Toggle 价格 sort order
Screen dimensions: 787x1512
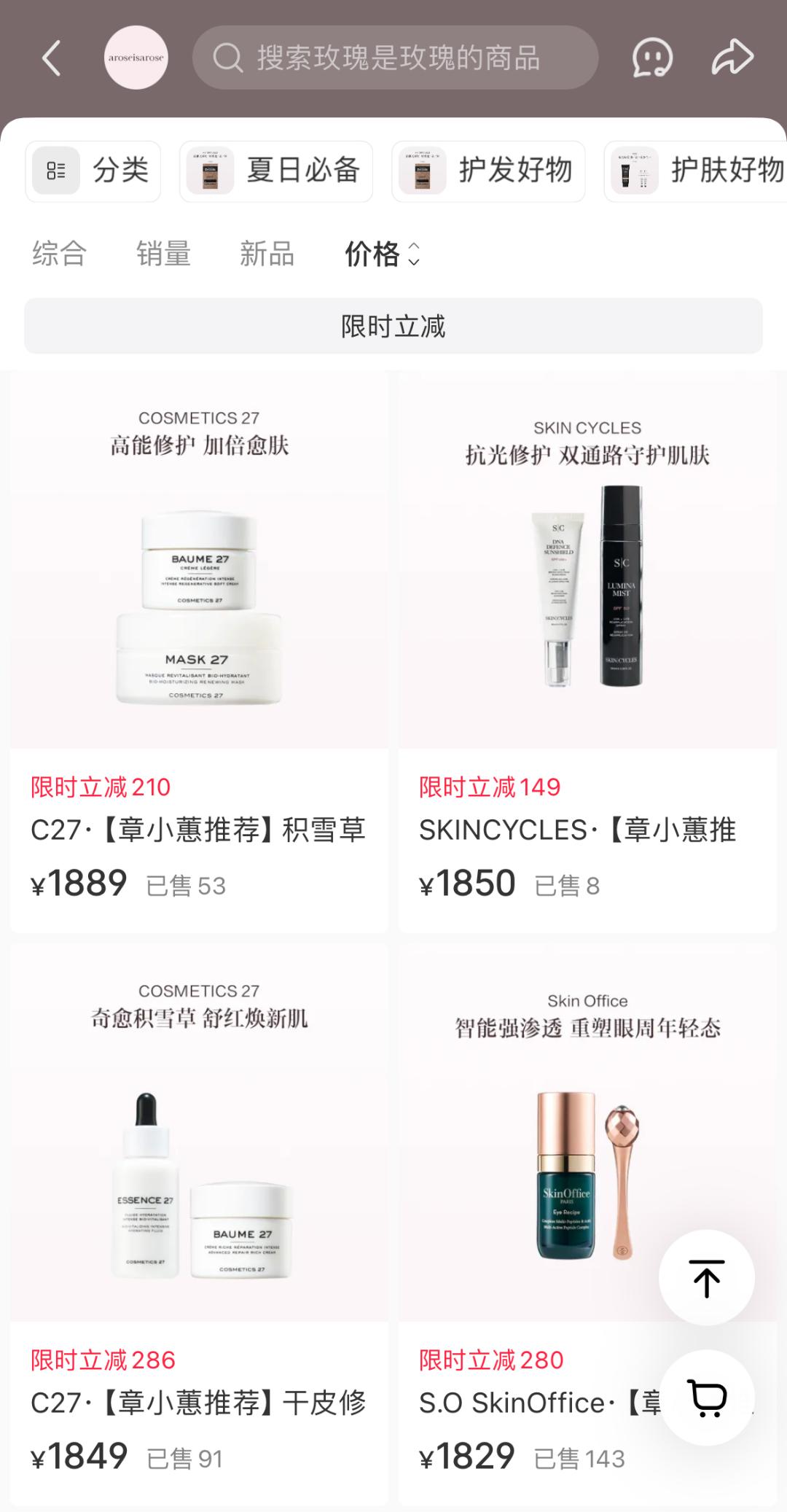pos(382,254)
